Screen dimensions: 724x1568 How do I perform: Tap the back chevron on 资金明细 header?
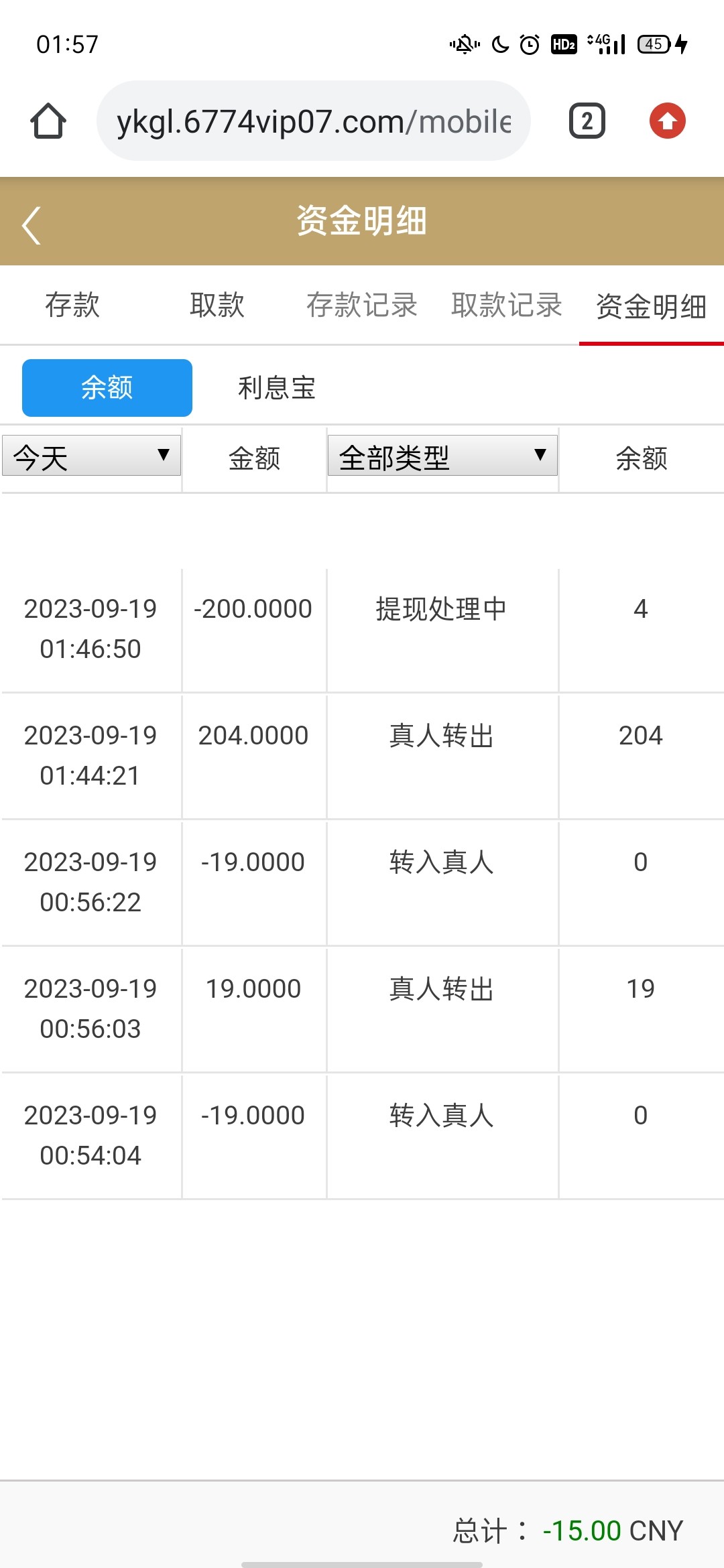(x=32, y=224)
